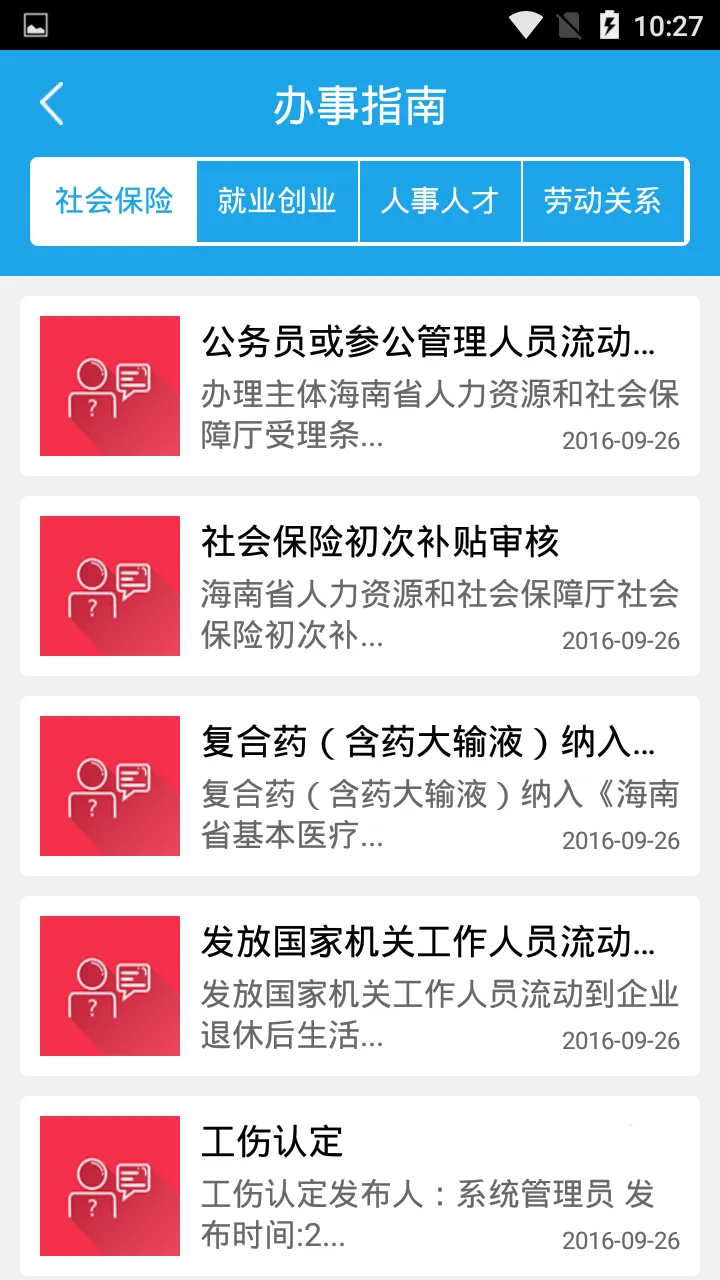Open the 复合药（含药大输液）纳入 guide

coord(360,786)
